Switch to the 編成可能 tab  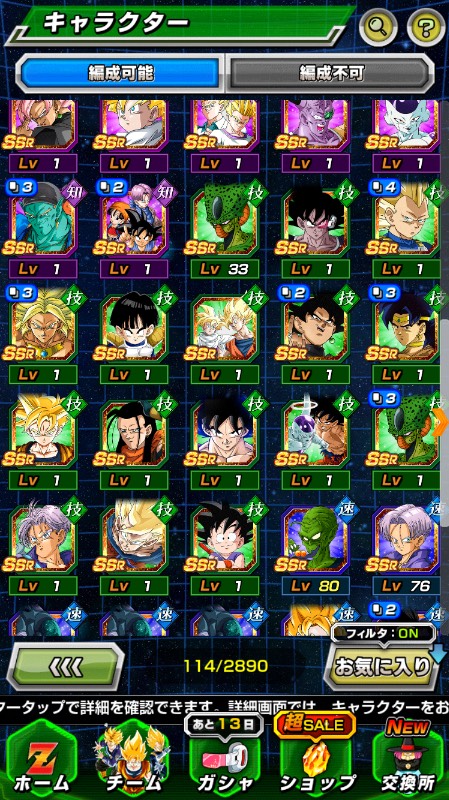[120, 73]
